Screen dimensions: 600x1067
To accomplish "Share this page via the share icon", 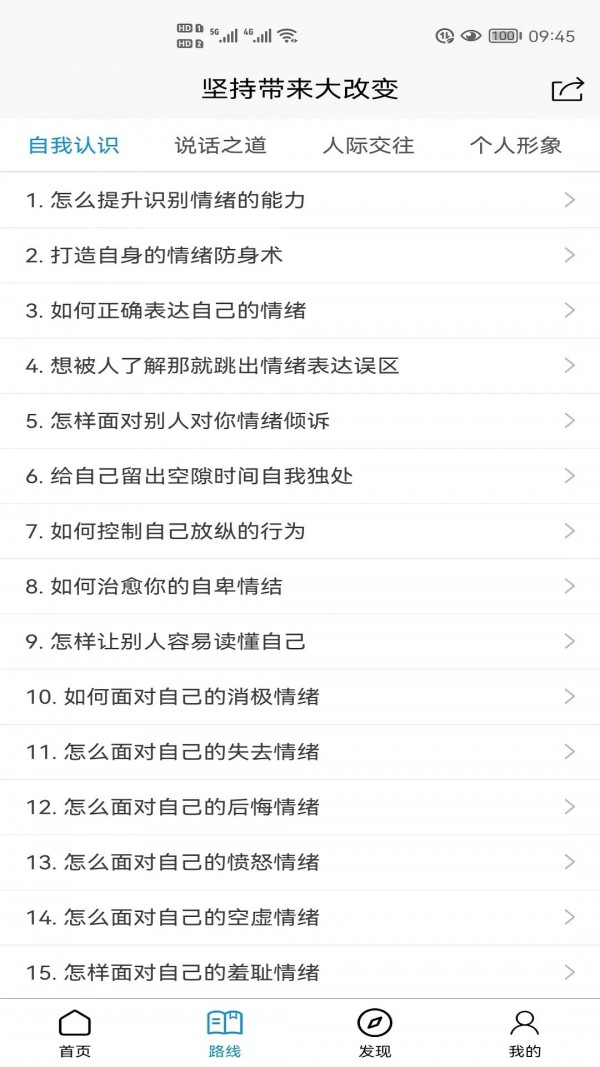I will [x=567, y=89].
